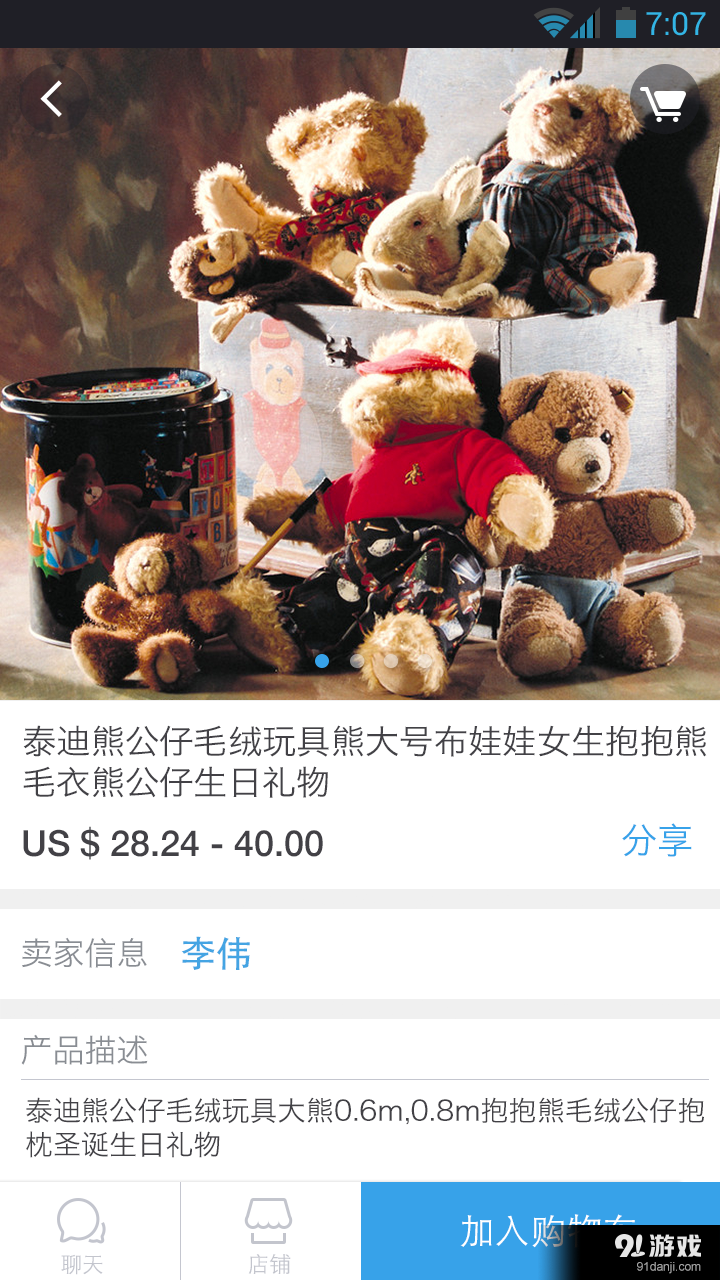Tap the battery indicator icon

(x=623, y=20)
